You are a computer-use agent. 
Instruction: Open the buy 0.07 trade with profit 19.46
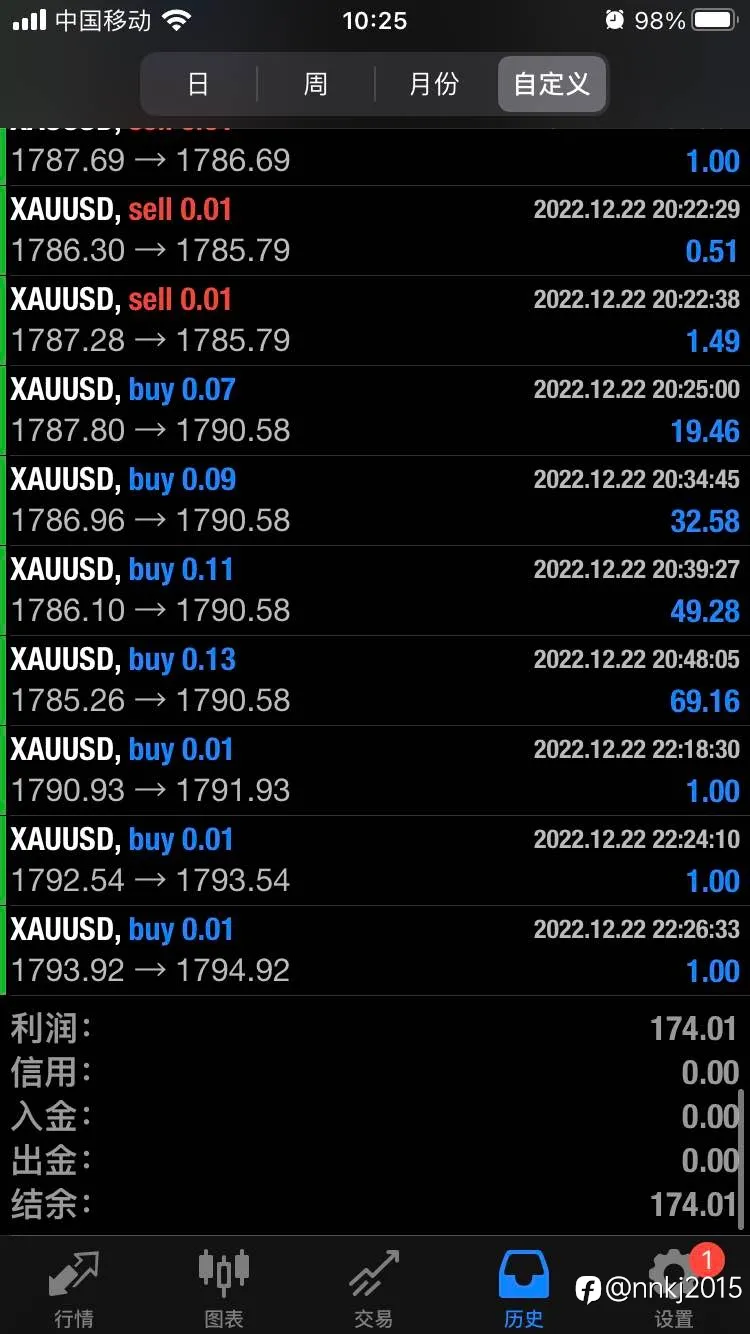[x=375, y=411]
